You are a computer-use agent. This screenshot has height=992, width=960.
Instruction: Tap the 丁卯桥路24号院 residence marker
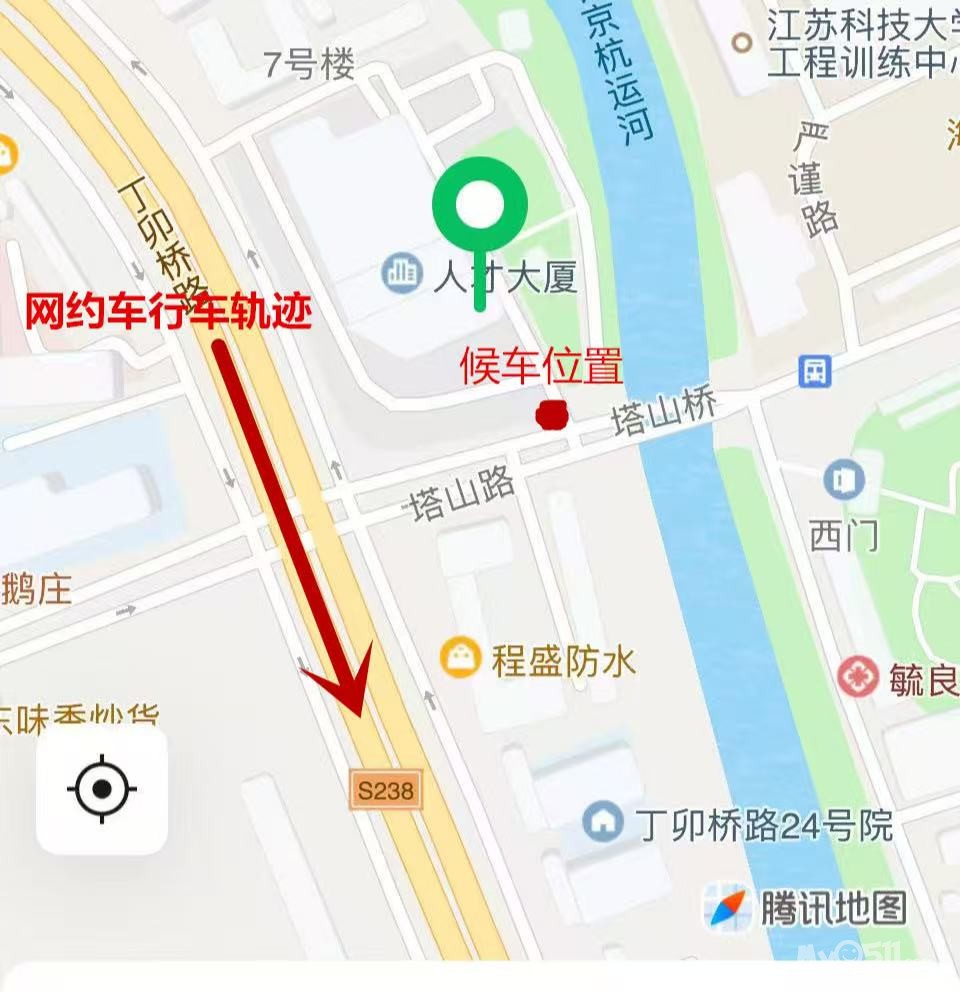tap(603, 823)
